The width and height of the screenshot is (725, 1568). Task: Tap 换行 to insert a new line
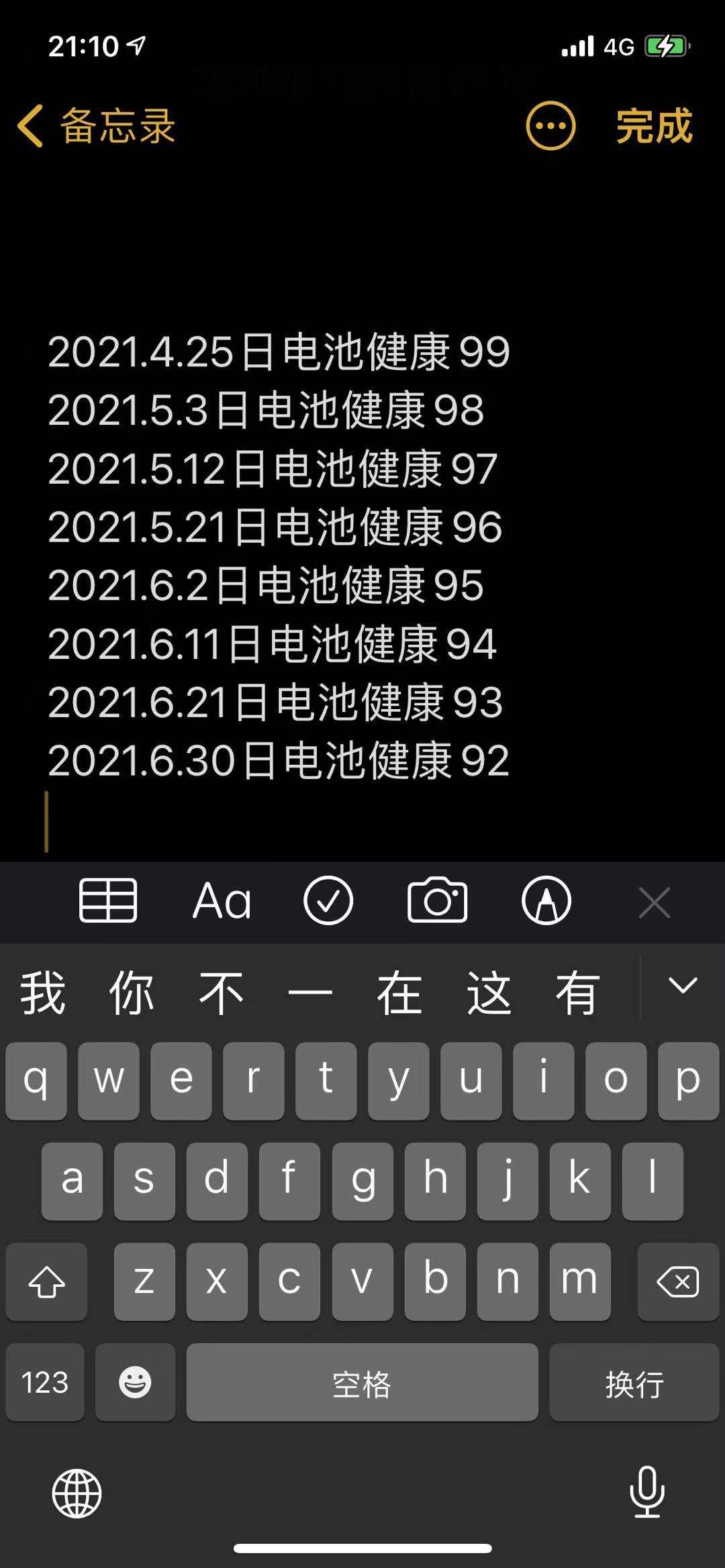point(634,1382)
